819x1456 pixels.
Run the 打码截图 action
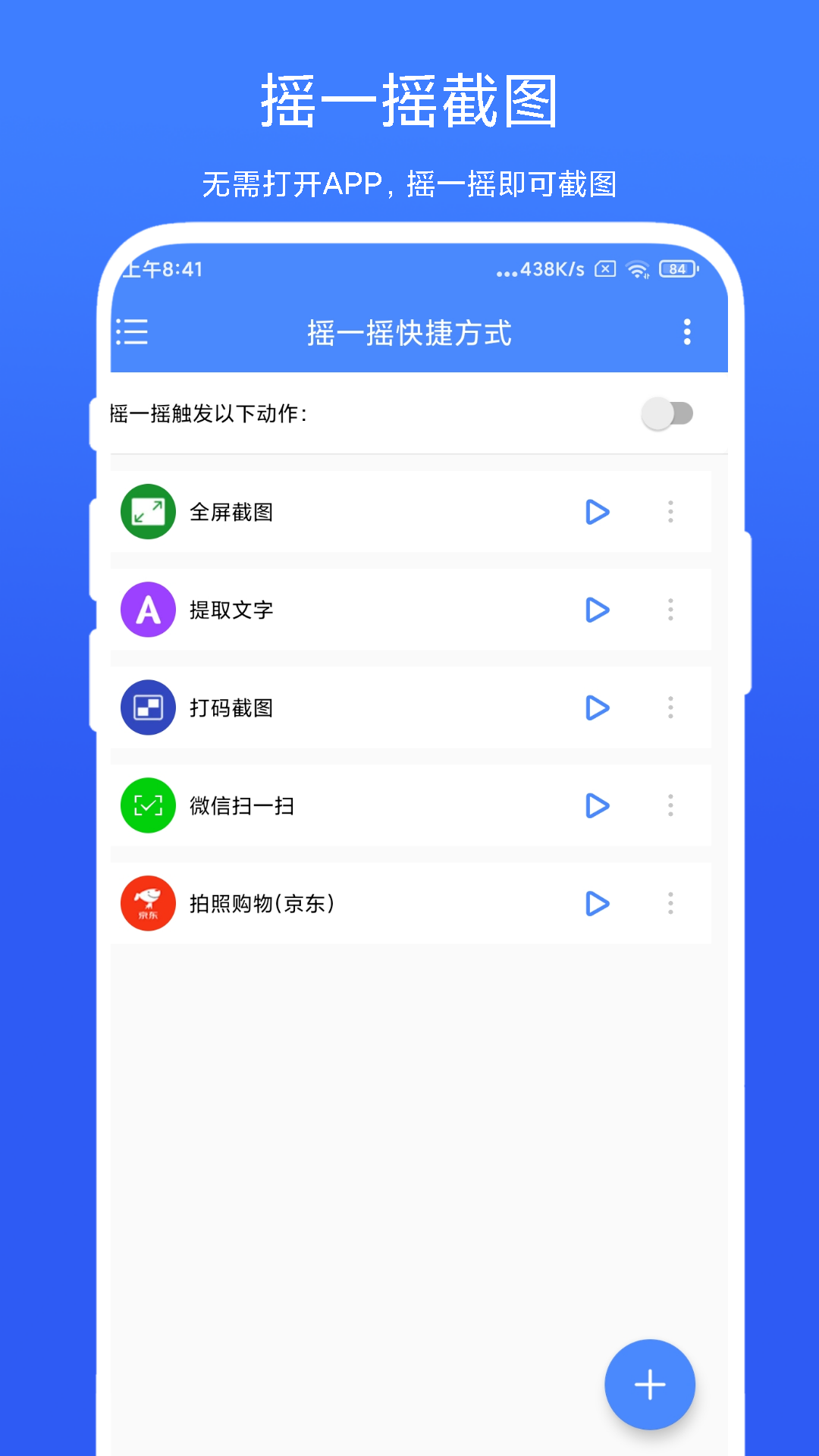[x=598, y=707]
